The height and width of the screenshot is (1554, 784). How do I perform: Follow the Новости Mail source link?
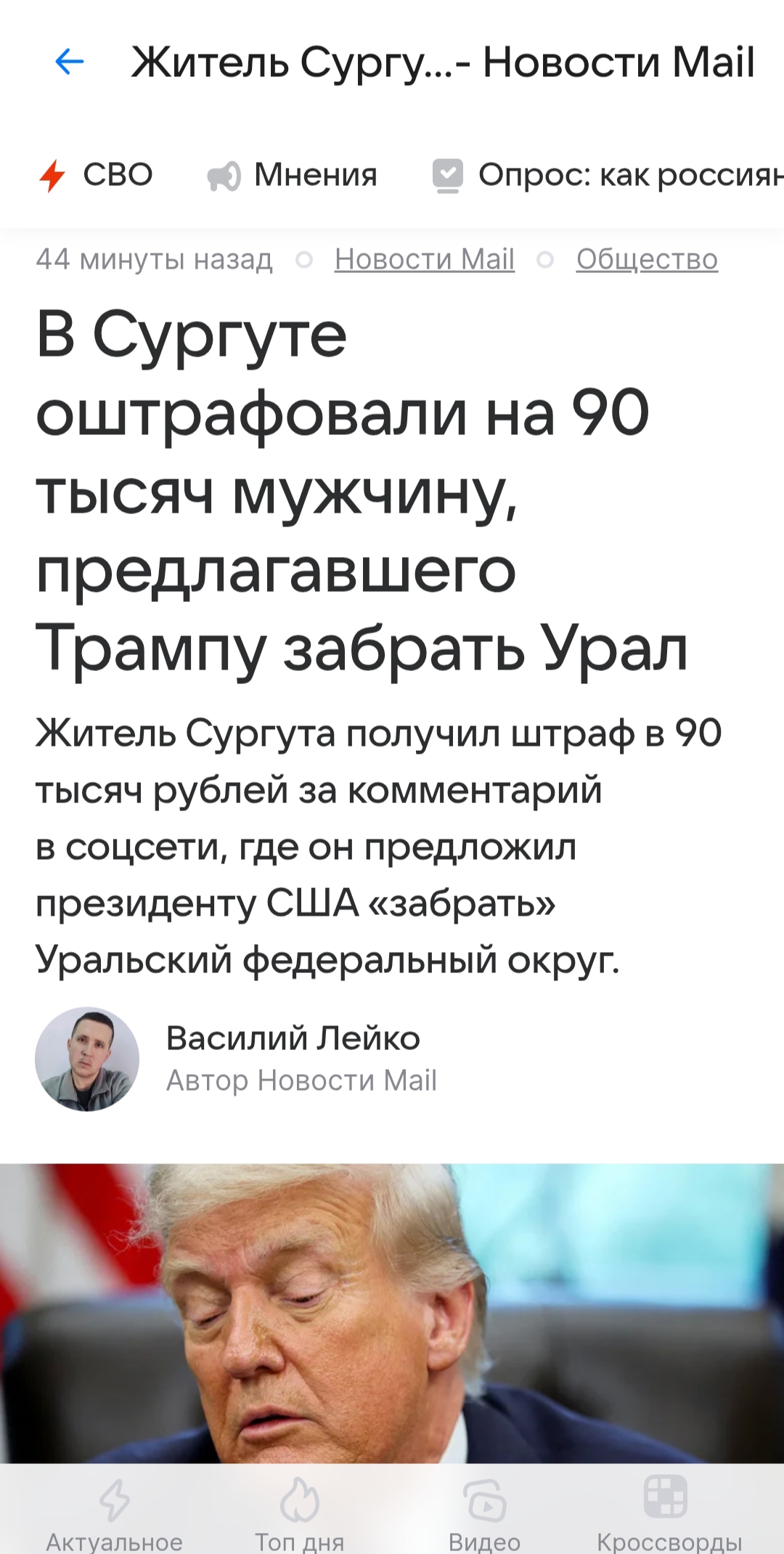click(424, 259)
